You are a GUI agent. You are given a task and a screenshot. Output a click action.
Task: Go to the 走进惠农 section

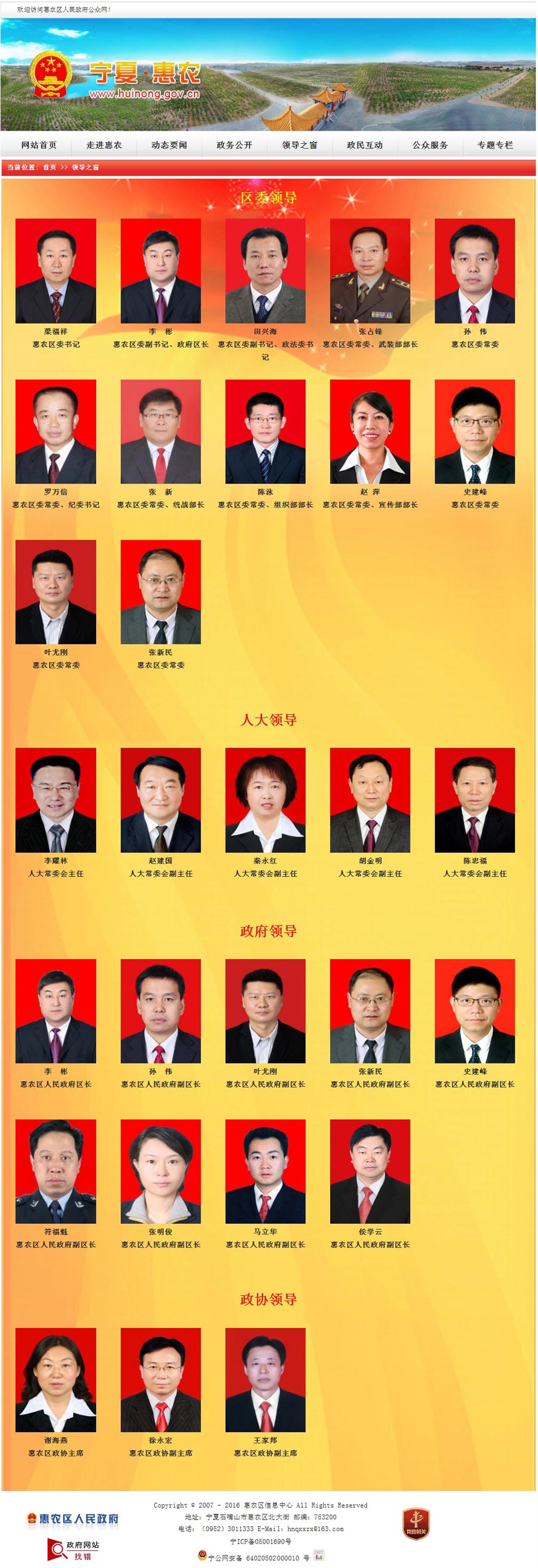point(104,145)
